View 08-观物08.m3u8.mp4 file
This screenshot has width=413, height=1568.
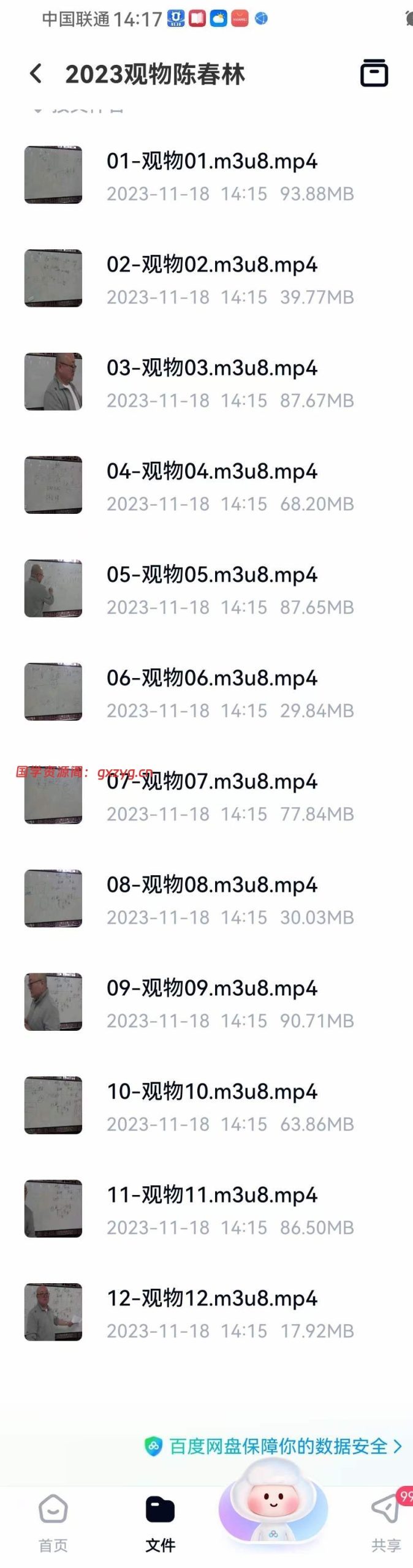(211, 899)
